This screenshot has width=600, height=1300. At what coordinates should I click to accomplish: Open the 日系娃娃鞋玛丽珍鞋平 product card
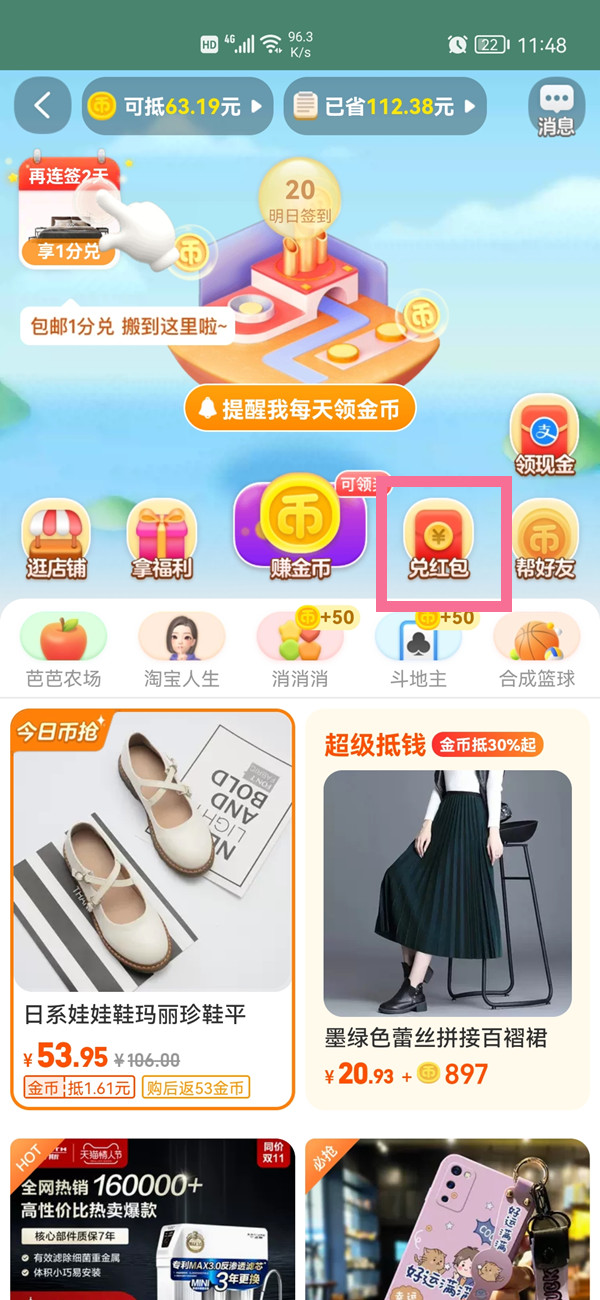coord(153,908)
